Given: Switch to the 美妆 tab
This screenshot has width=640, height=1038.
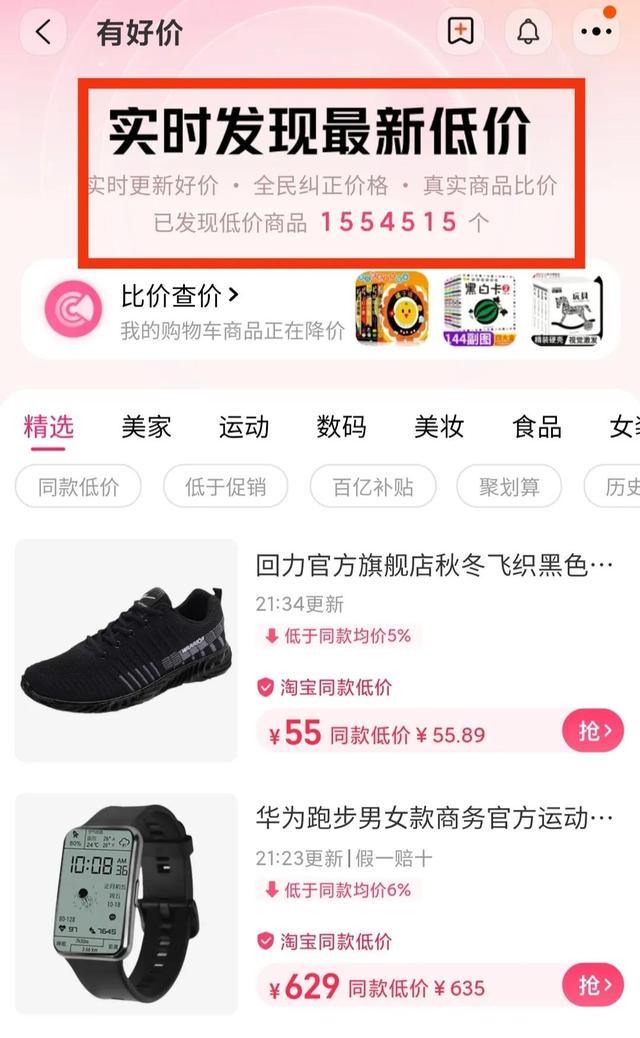Looking at the screenshot, I should [439, 427].
